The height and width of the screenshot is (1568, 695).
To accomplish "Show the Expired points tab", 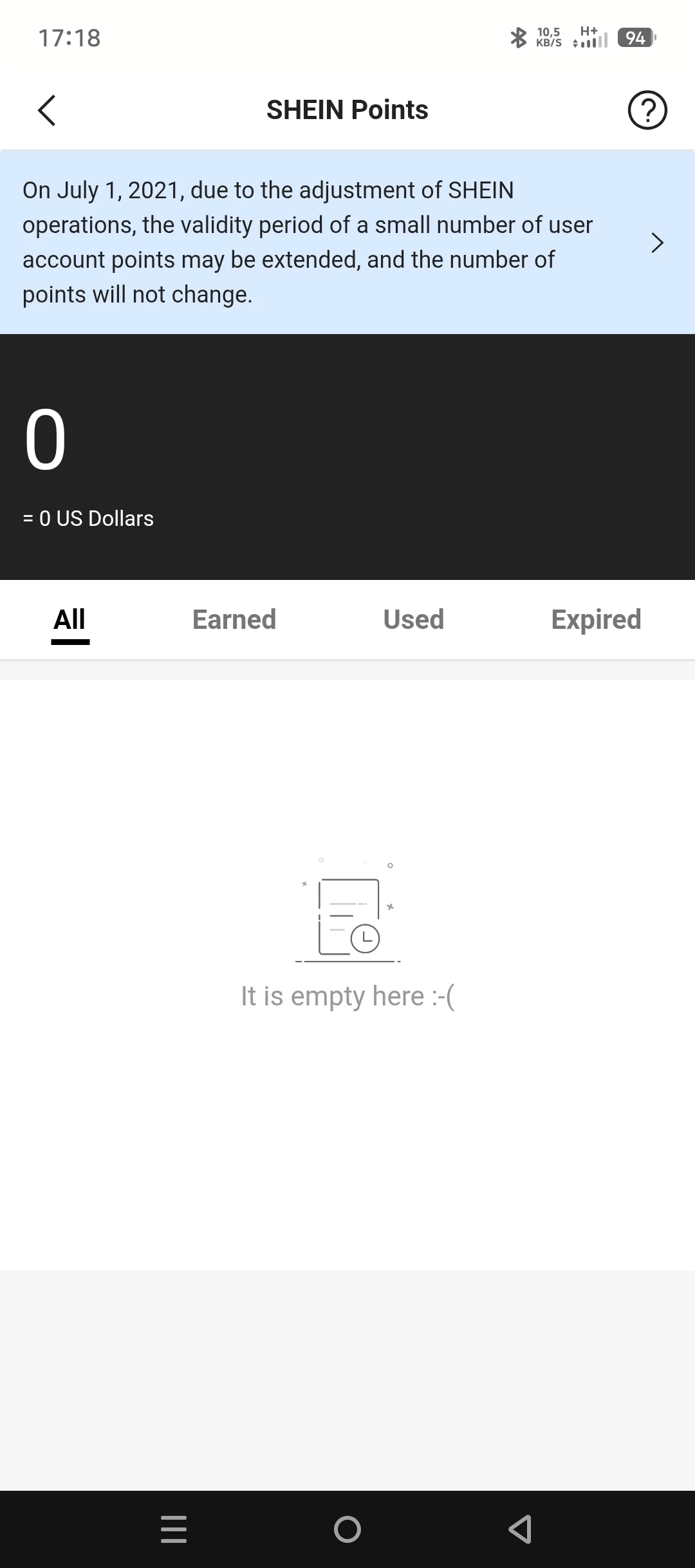I will (x=596, y=620).
